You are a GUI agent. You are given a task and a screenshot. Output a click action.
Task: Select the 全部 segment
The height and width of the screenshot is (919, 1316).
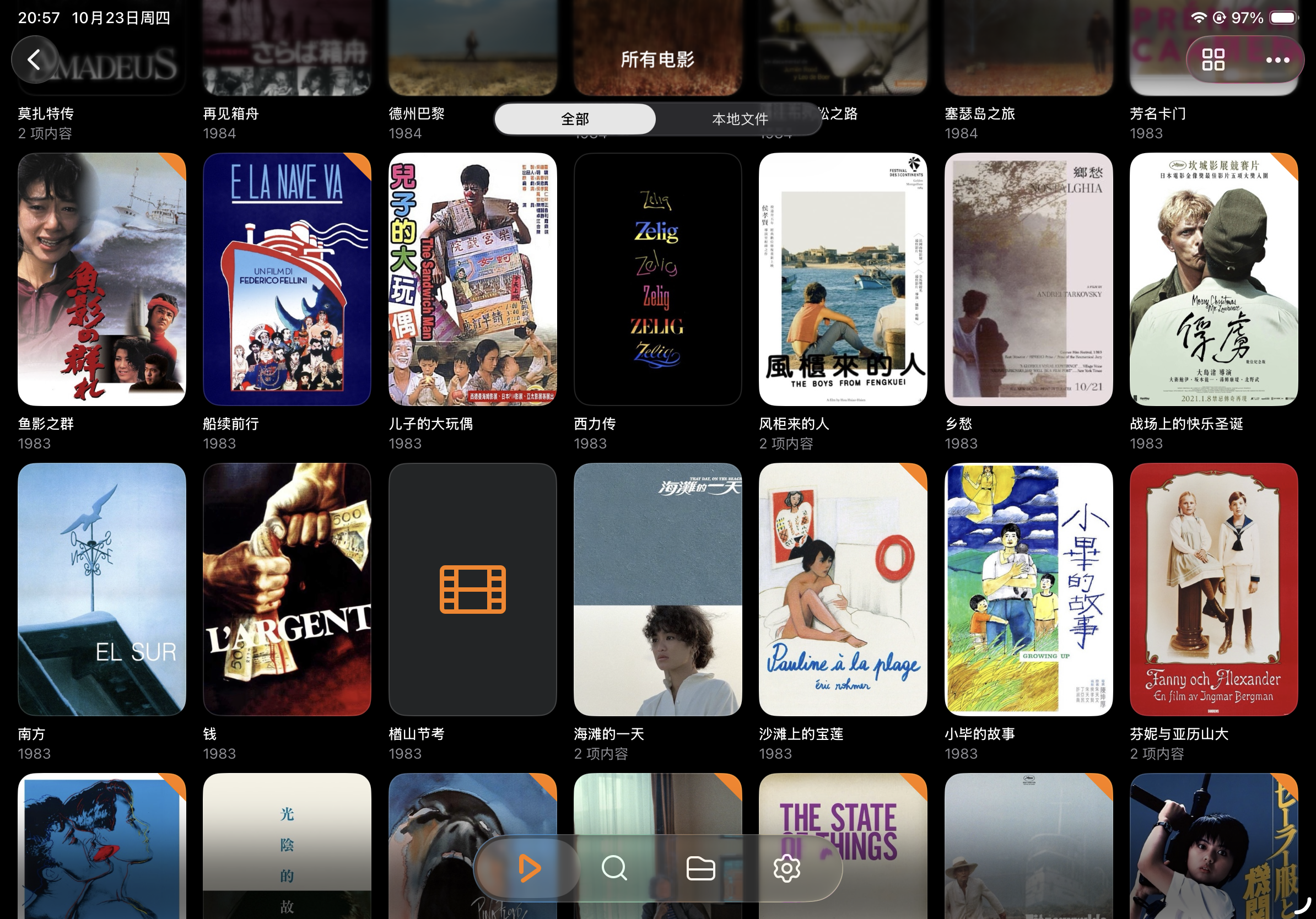pos(575,119)
